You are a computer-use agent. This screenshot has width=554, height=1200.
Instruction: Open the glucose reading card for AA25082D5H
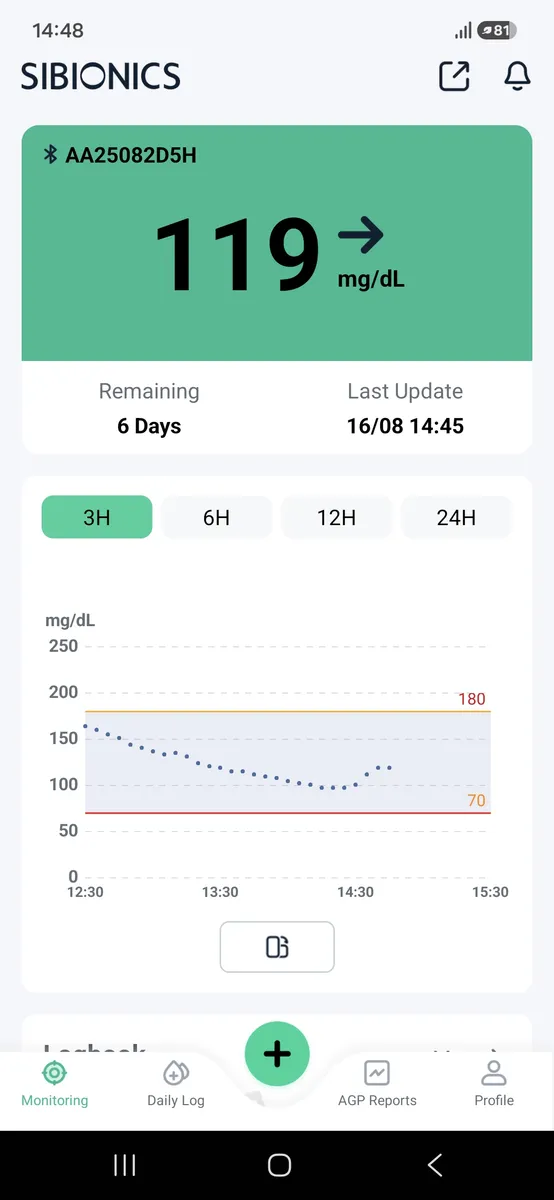277,243
